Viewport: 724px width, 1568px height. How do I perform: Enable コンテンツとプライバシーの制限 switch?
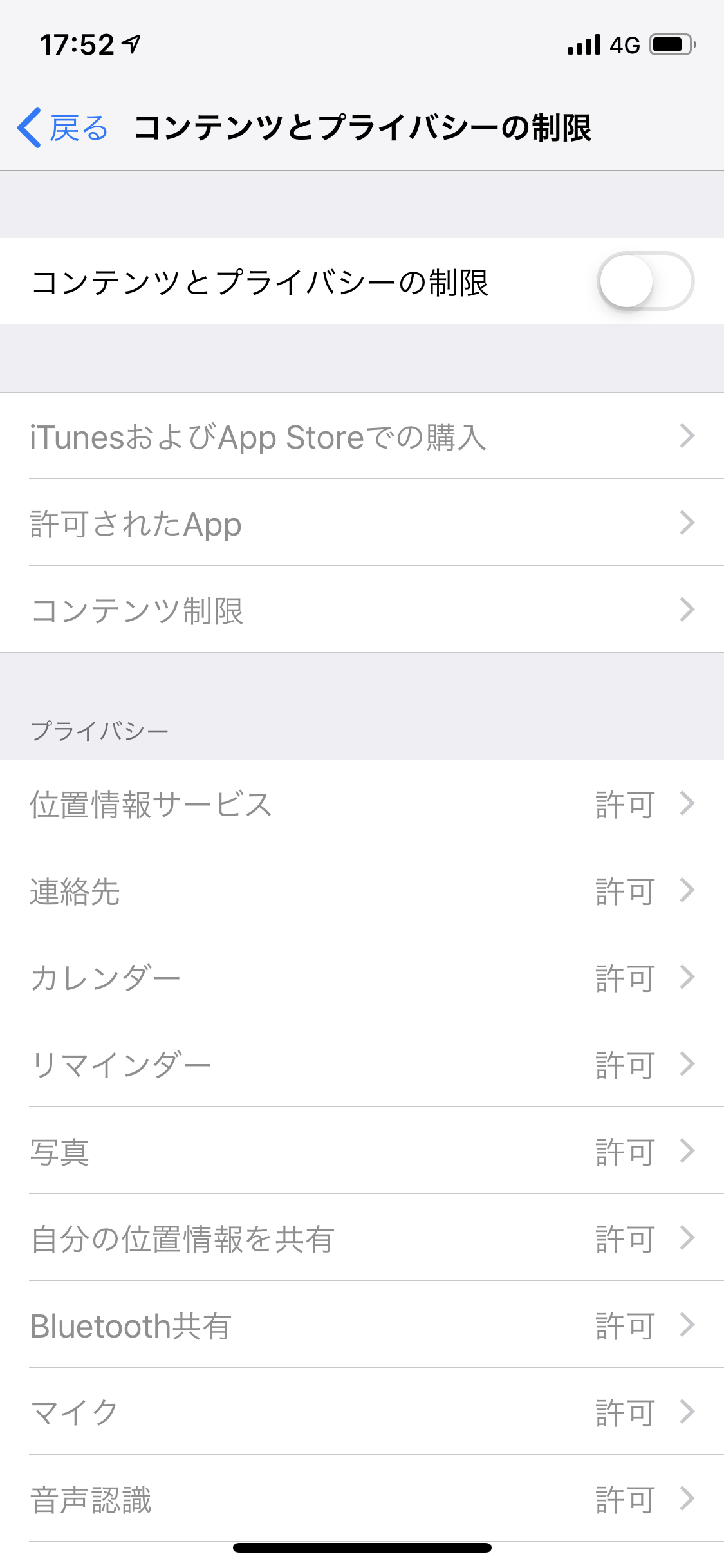tap(645, 281)
